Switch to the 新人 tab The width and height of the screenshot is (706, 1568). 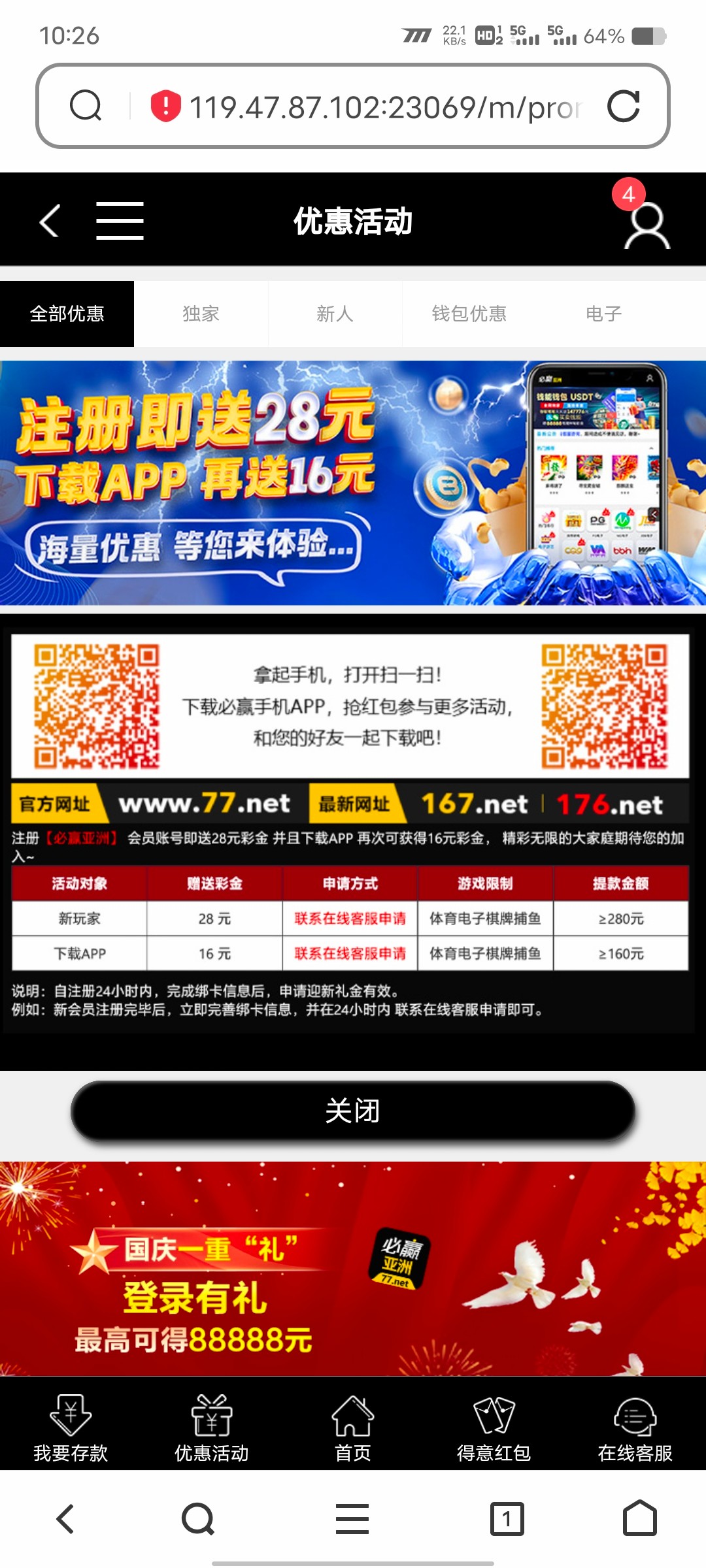coord(335,314)
